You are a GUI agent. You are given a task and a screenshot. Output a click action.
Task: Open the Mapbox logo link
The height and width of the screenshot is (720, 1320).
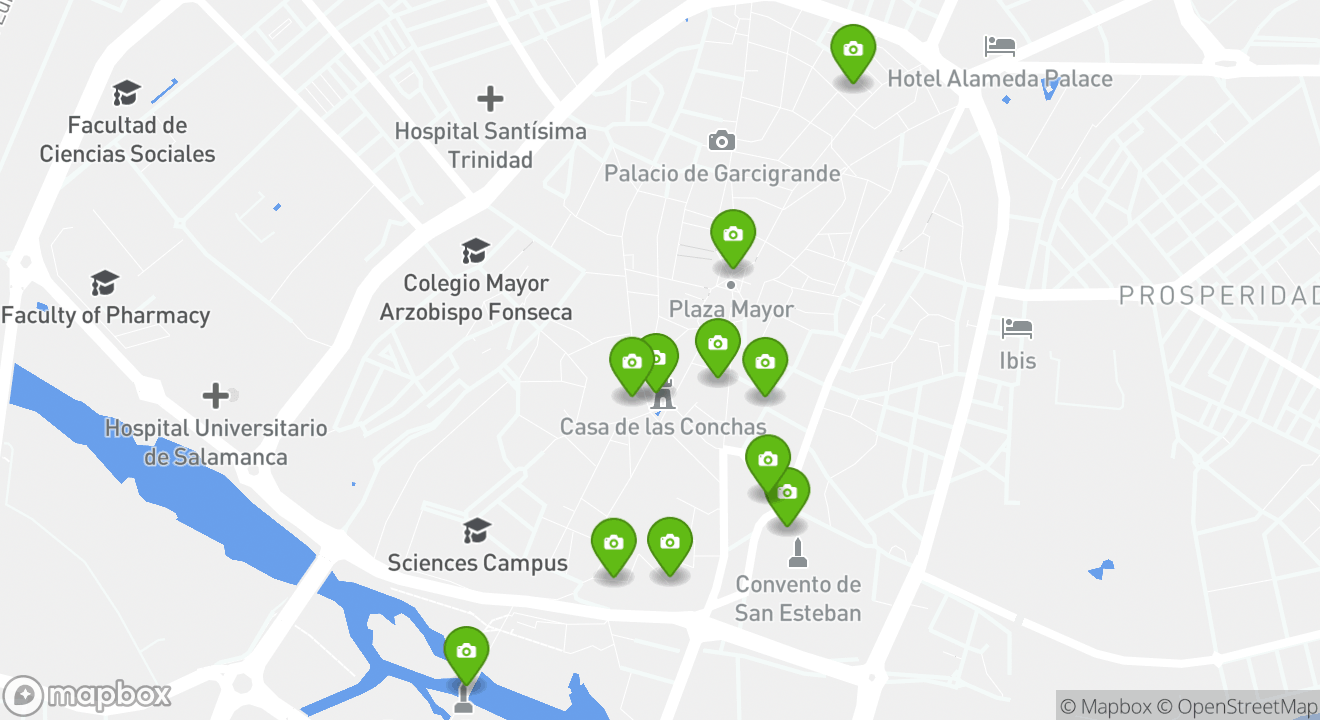pyautogui.click(x=88, y=695)
